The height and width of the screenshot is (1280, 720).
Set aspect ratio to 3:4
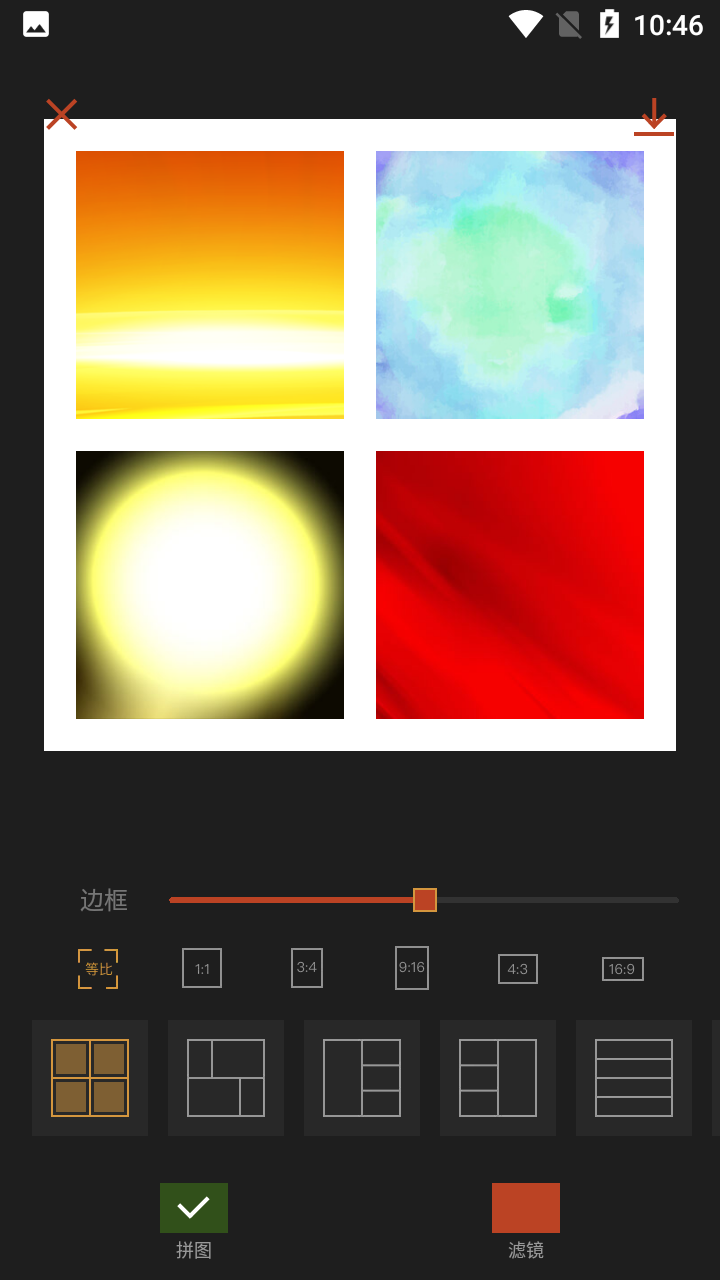(x=307, y=968)
